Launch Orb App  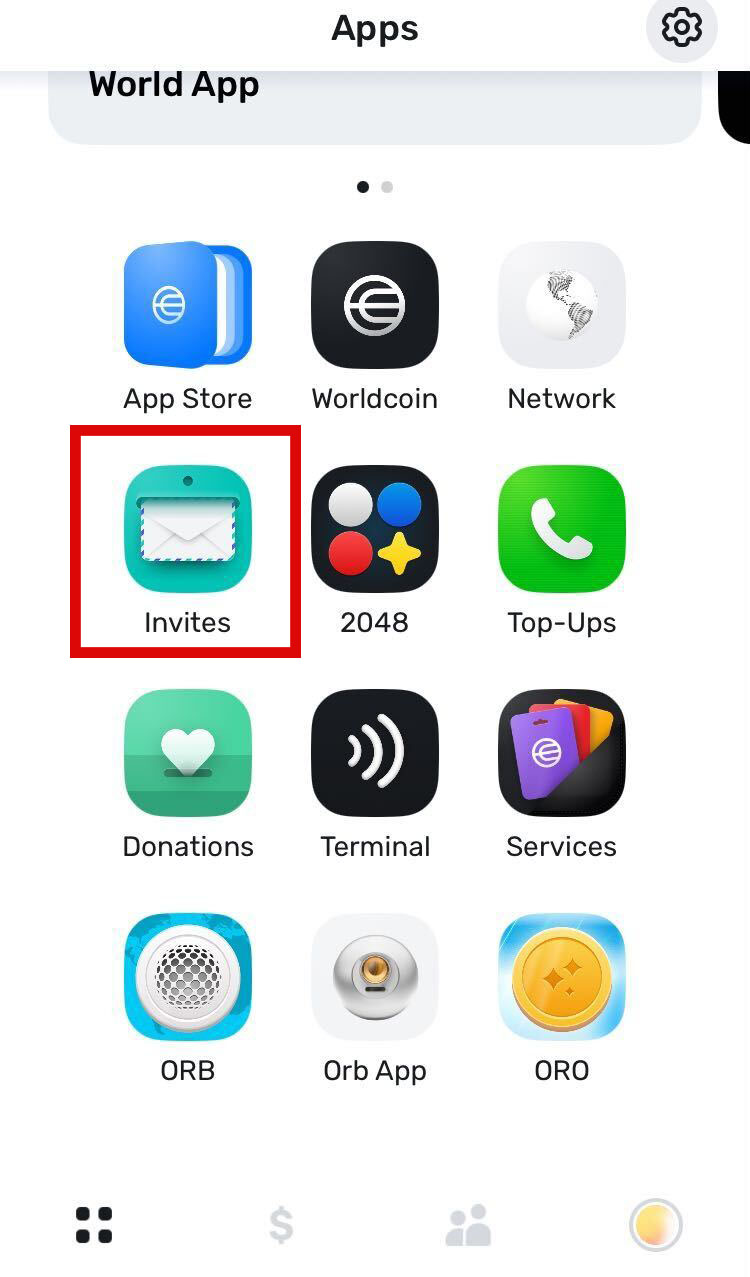coord(375,977)
